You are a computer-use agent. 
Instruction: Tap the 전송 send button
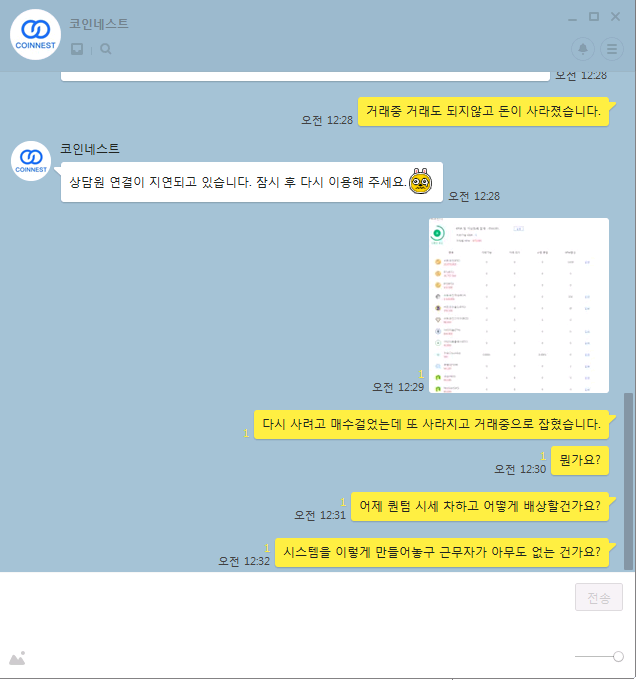point(599,598)
